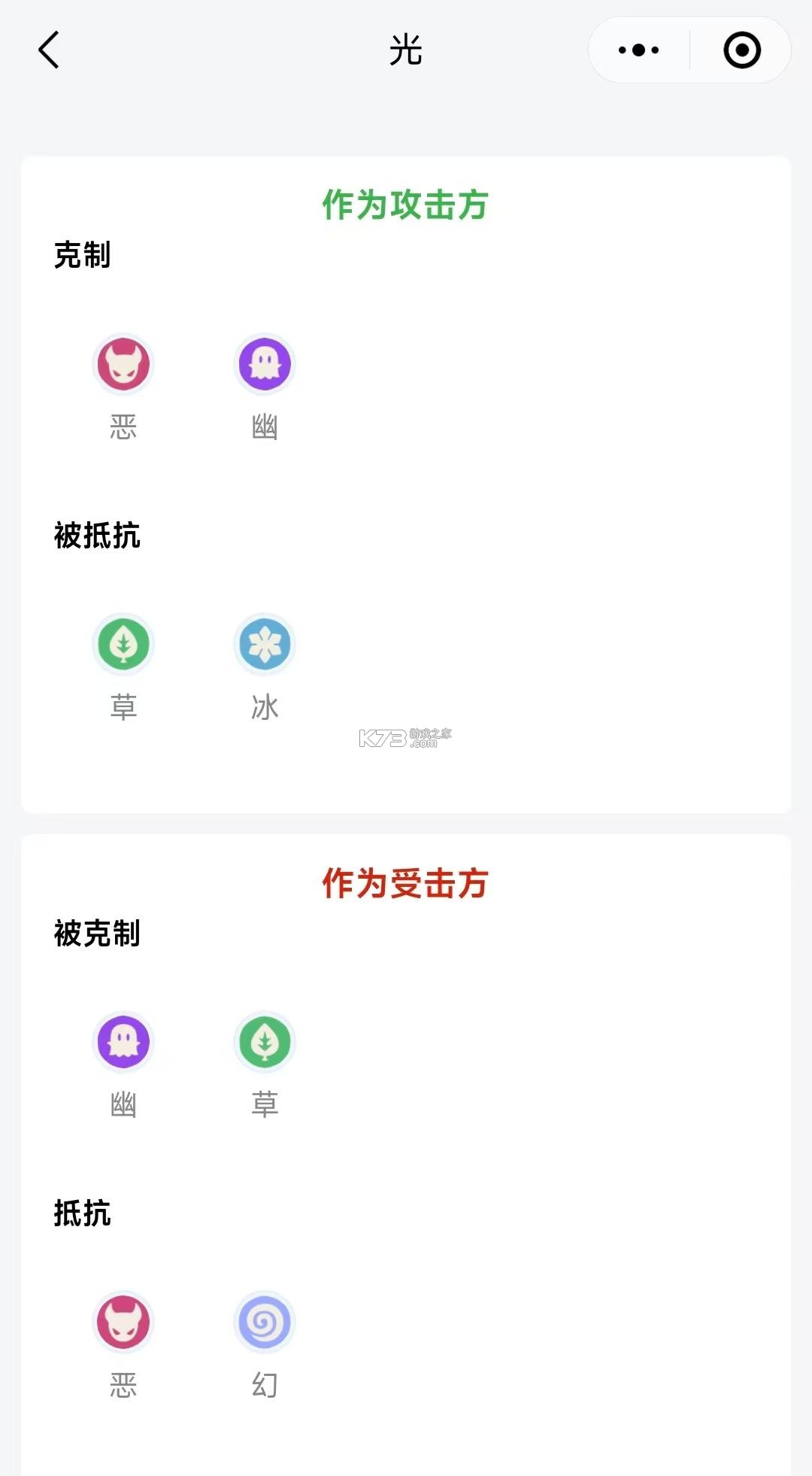
Task: Click the 恶 text label below its icon
Action: tap(123, 426)
